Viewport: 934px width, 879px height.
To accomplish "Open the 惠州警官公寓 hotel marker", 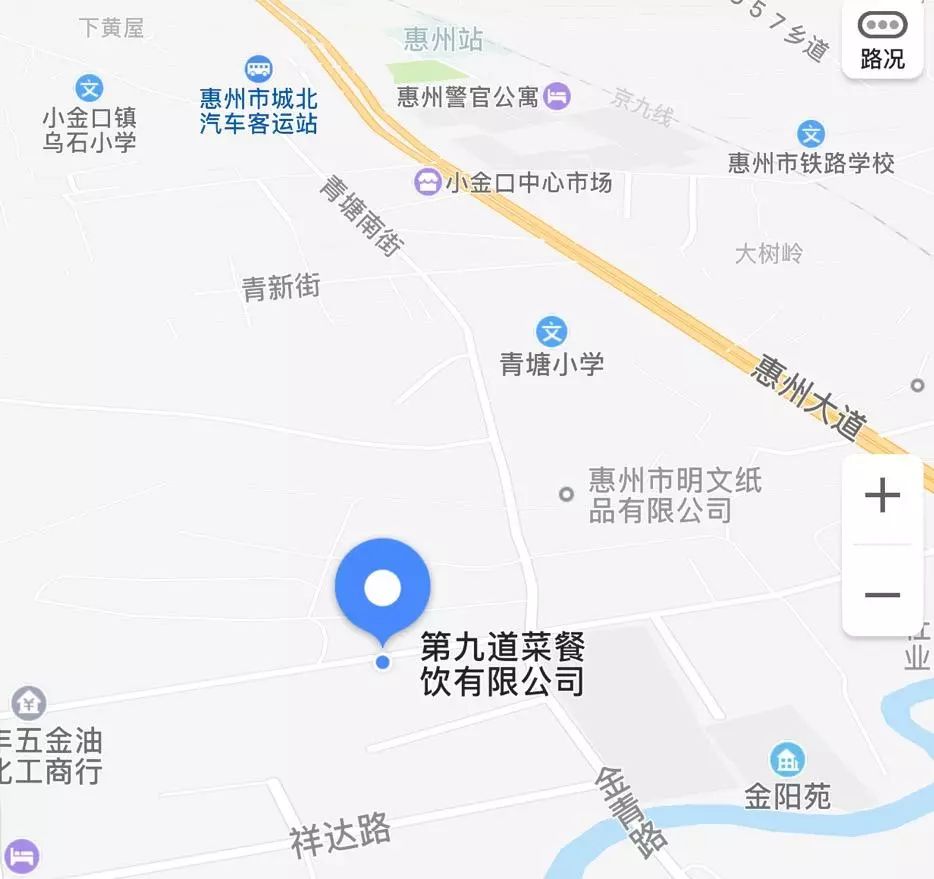I will 558,97.
